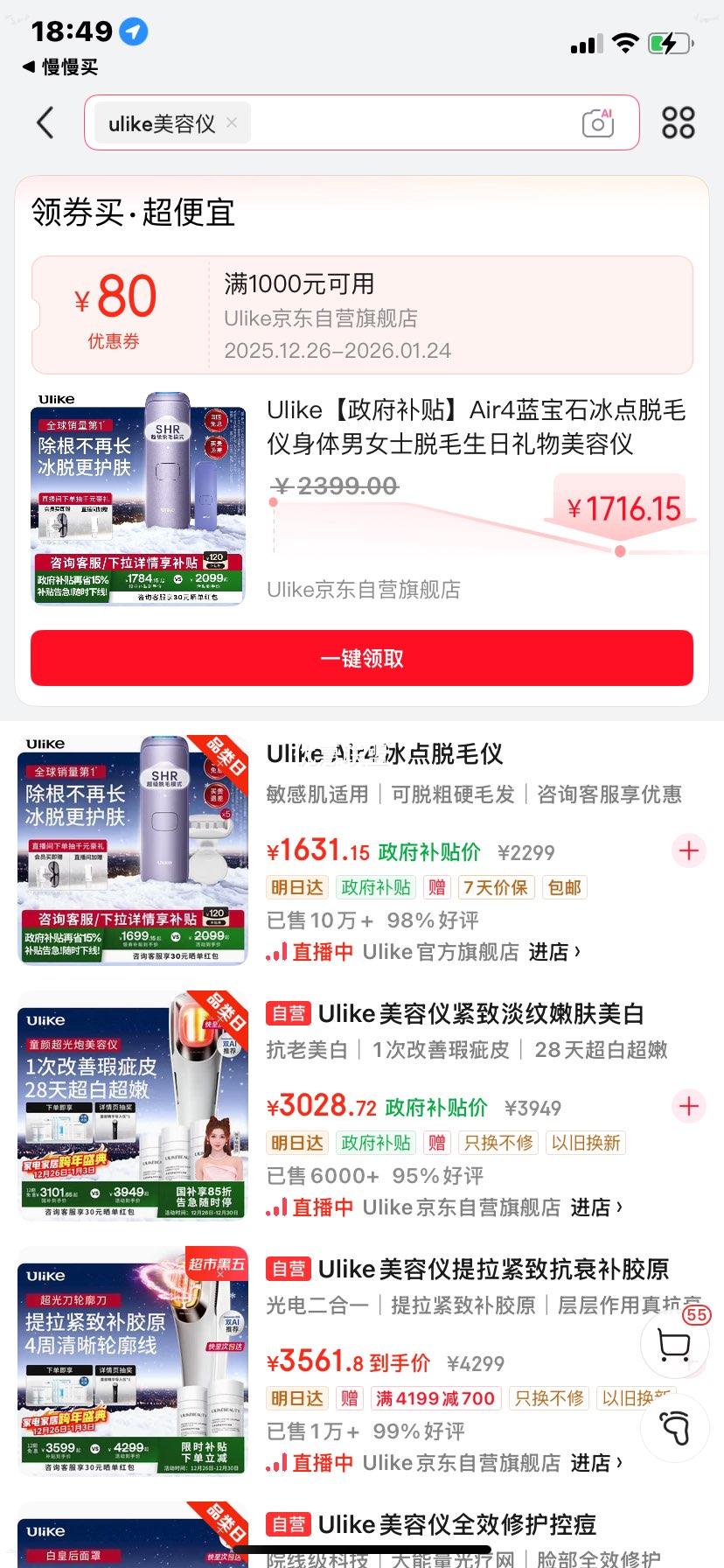Viewport: 724px width, 1568px height.
Task: Add 紧致淡纹嫩肤 device via plus icon
Action: click(688, 1106)
